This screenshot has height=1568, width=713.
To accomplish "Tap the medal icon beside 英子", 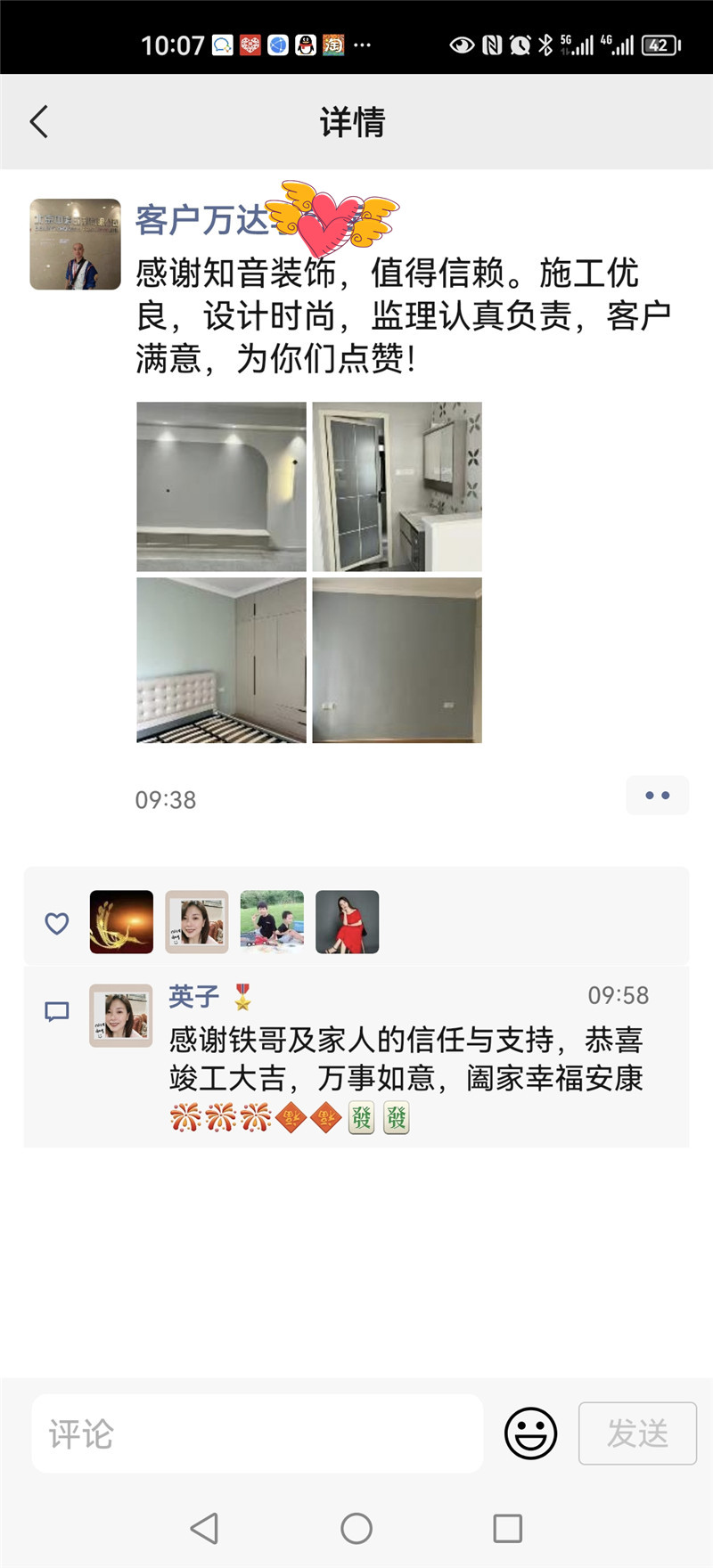I will (x=241, y=998).
